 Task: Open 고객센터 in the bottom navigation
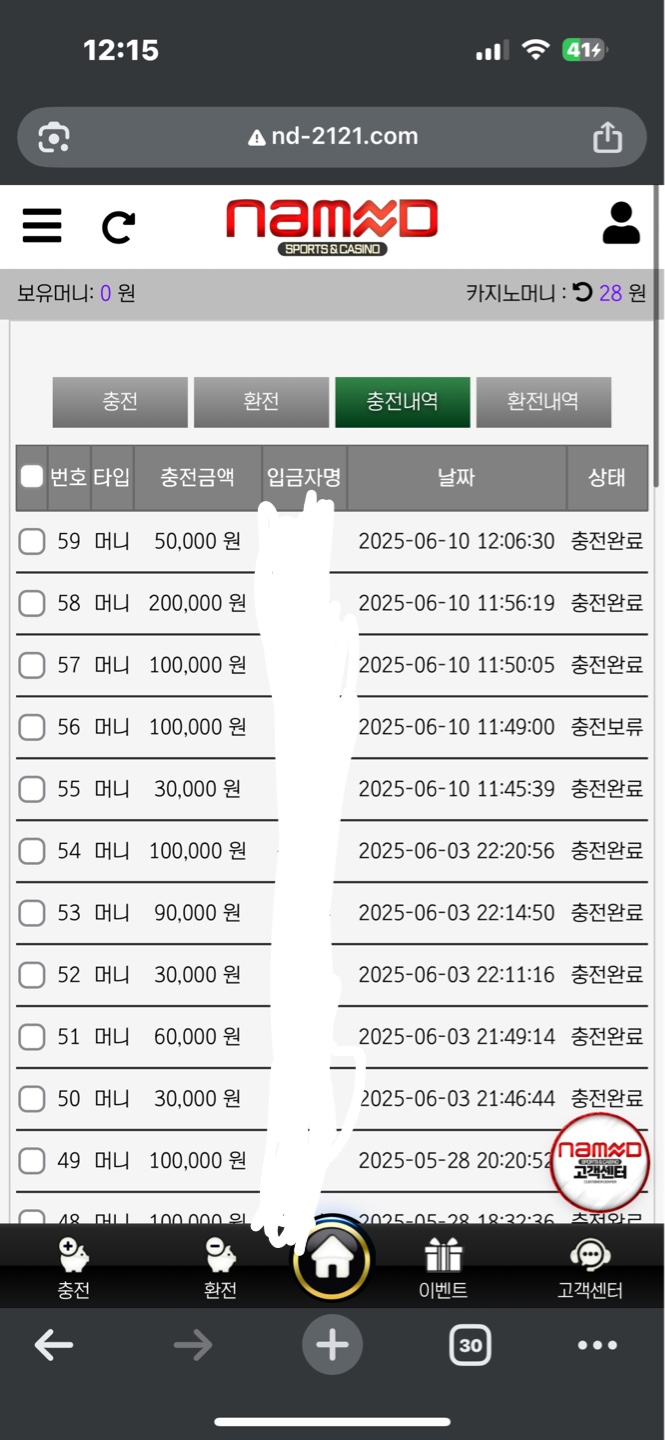(x=590, y=1268)
